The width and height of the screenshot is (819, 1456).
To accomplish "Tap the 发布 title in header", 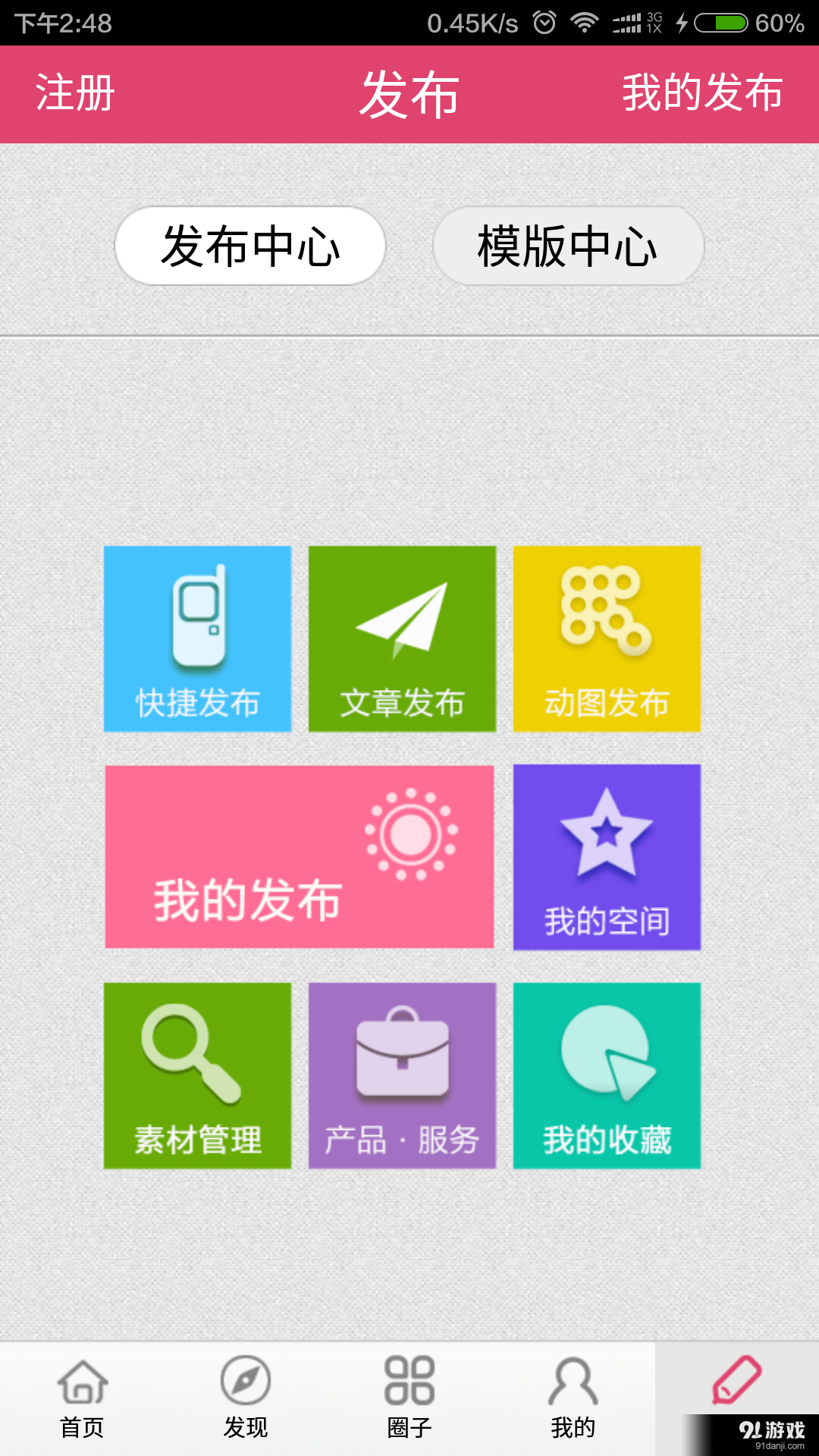I will (409, 93).
